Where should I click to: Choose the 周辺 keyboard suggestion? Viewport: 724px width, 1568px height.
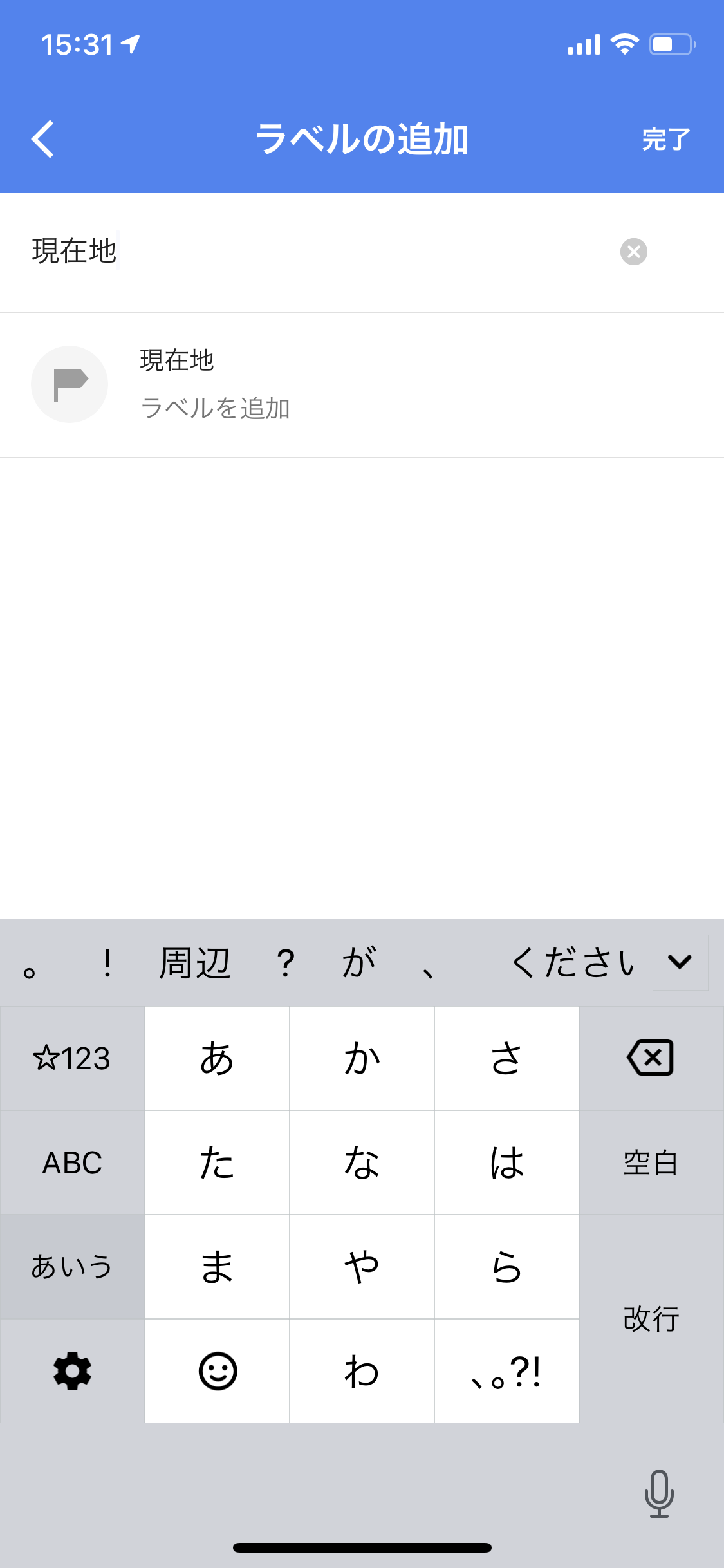coord(195,964)
